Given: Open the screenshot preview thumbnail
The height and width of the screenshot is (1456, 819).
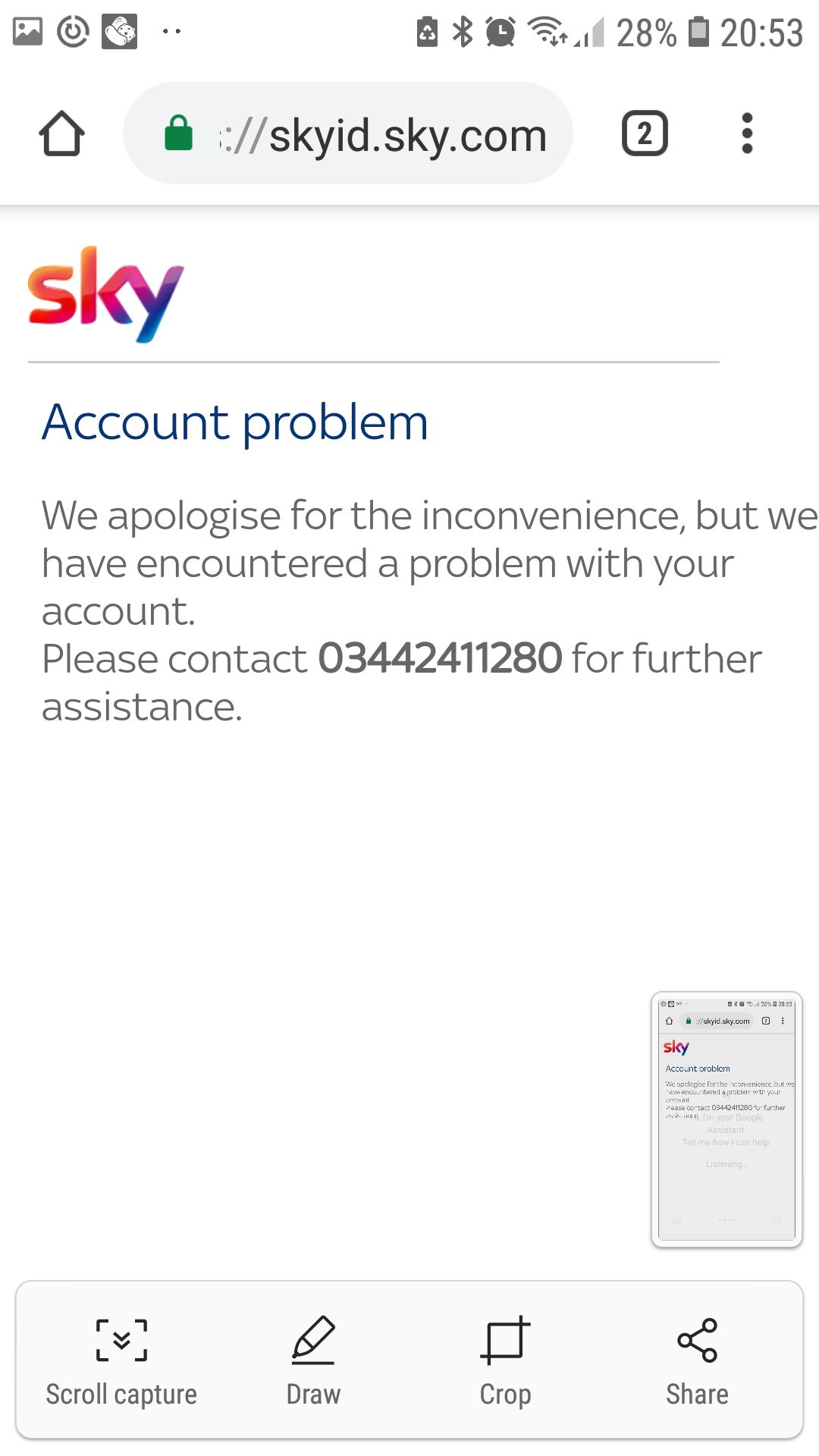Looking at the screenshot, I should 726,1119.
